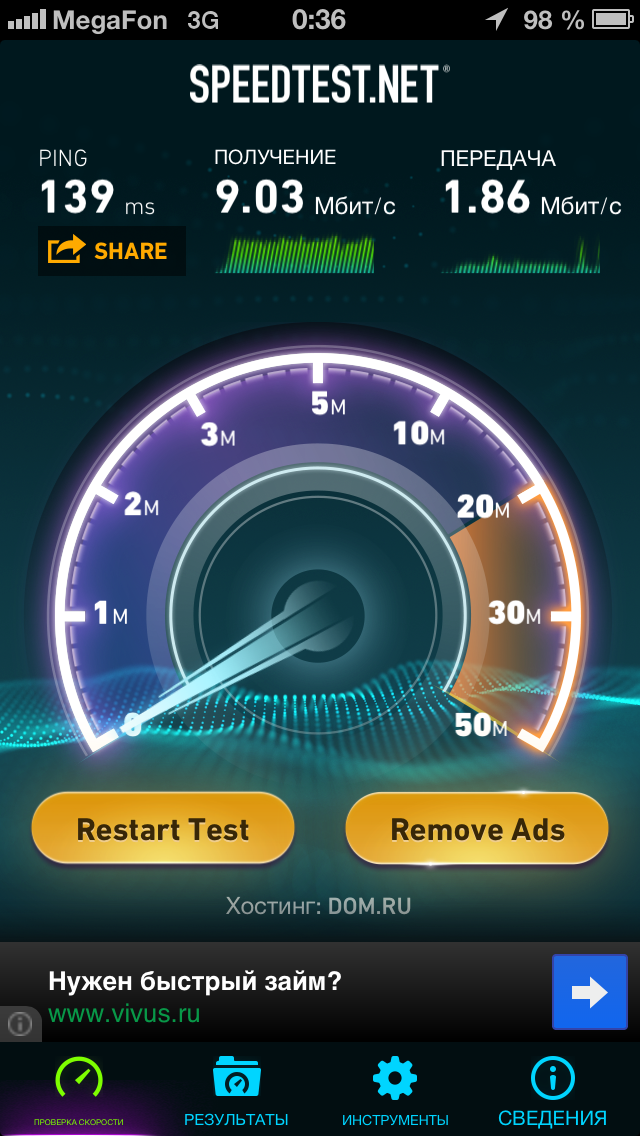This screenshot has width=640, height=1136.
Task: Open the vivus.ru ad arrow
Action: [589, 993]
